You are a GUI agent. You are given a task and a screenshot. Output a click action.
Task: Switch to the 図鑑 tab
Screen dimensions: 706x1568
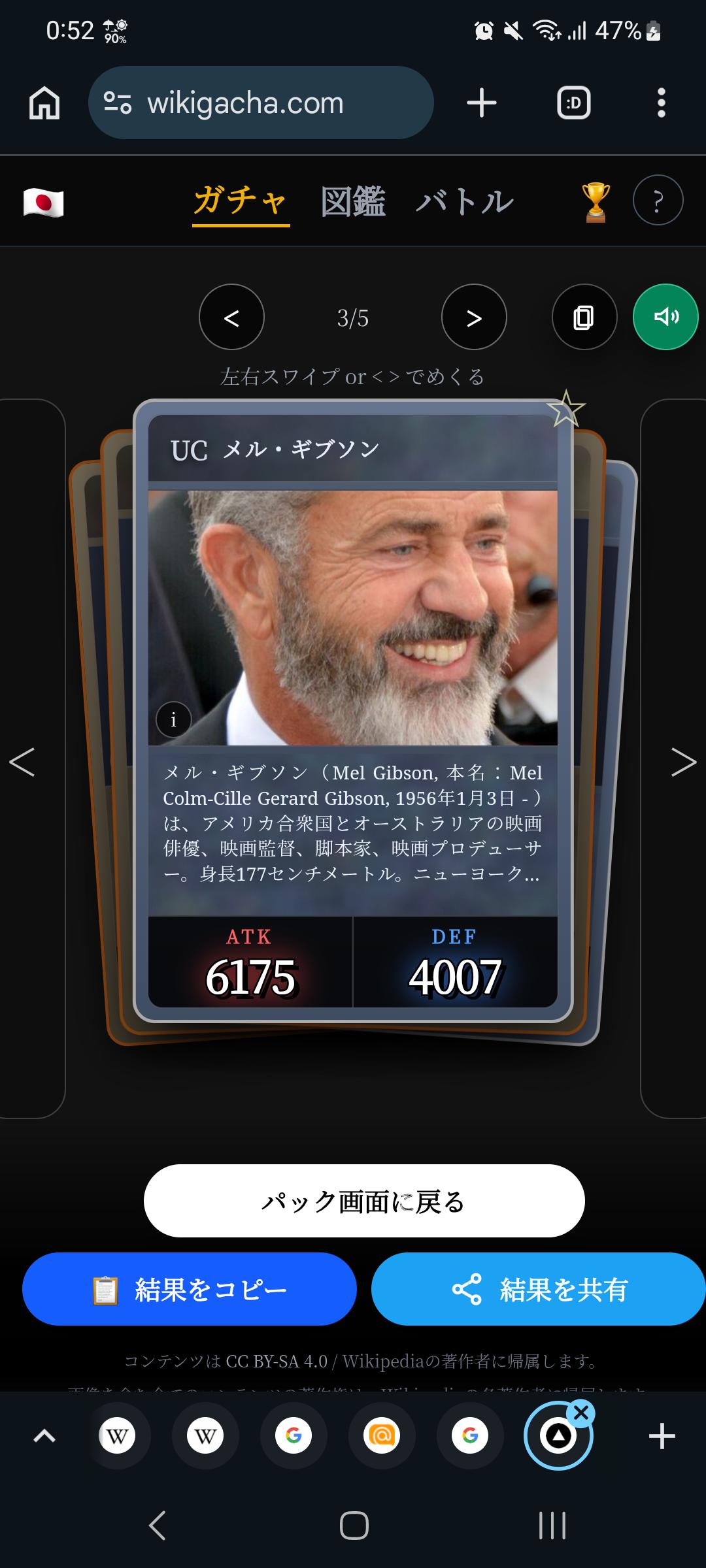tap(353, 201)
